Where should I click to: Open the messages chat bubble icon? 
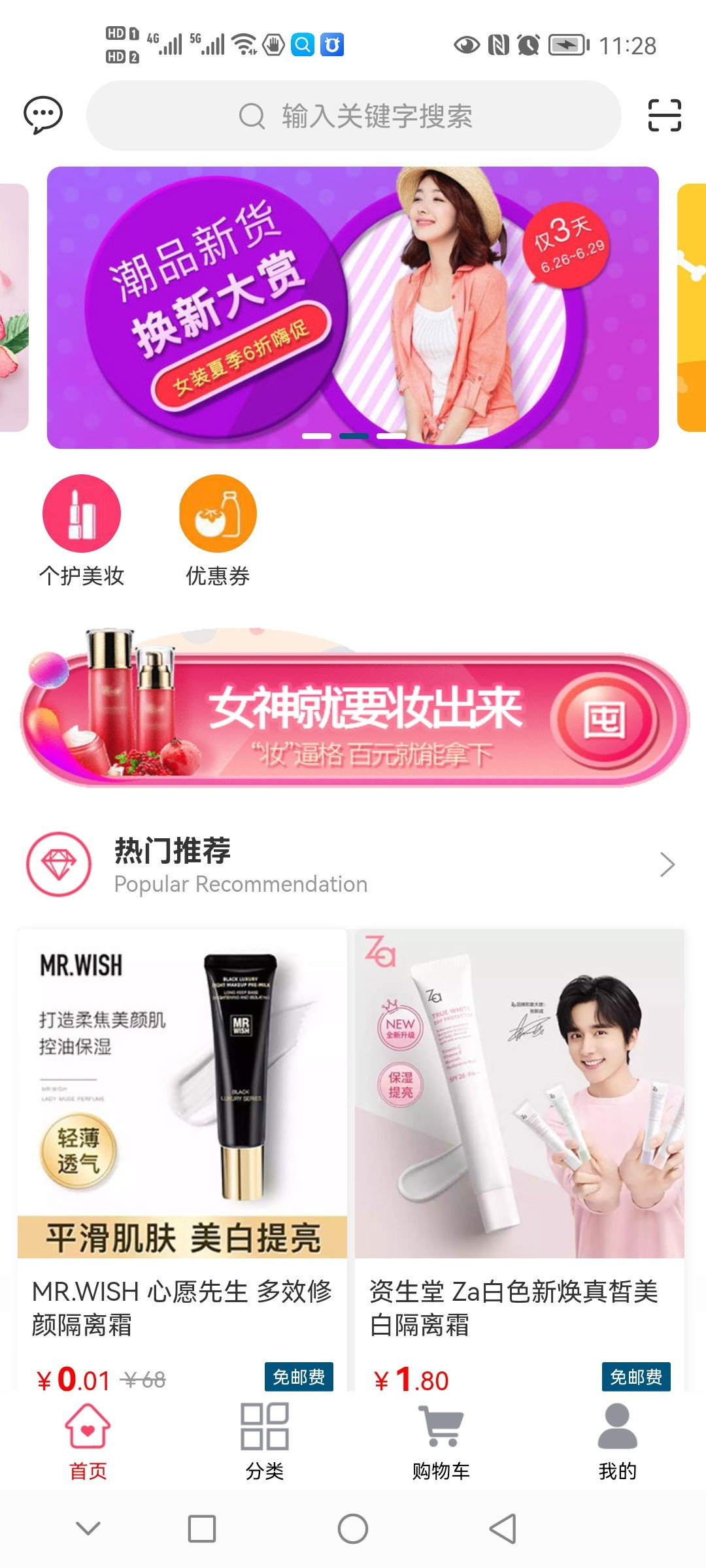click(x=43, y=116)
